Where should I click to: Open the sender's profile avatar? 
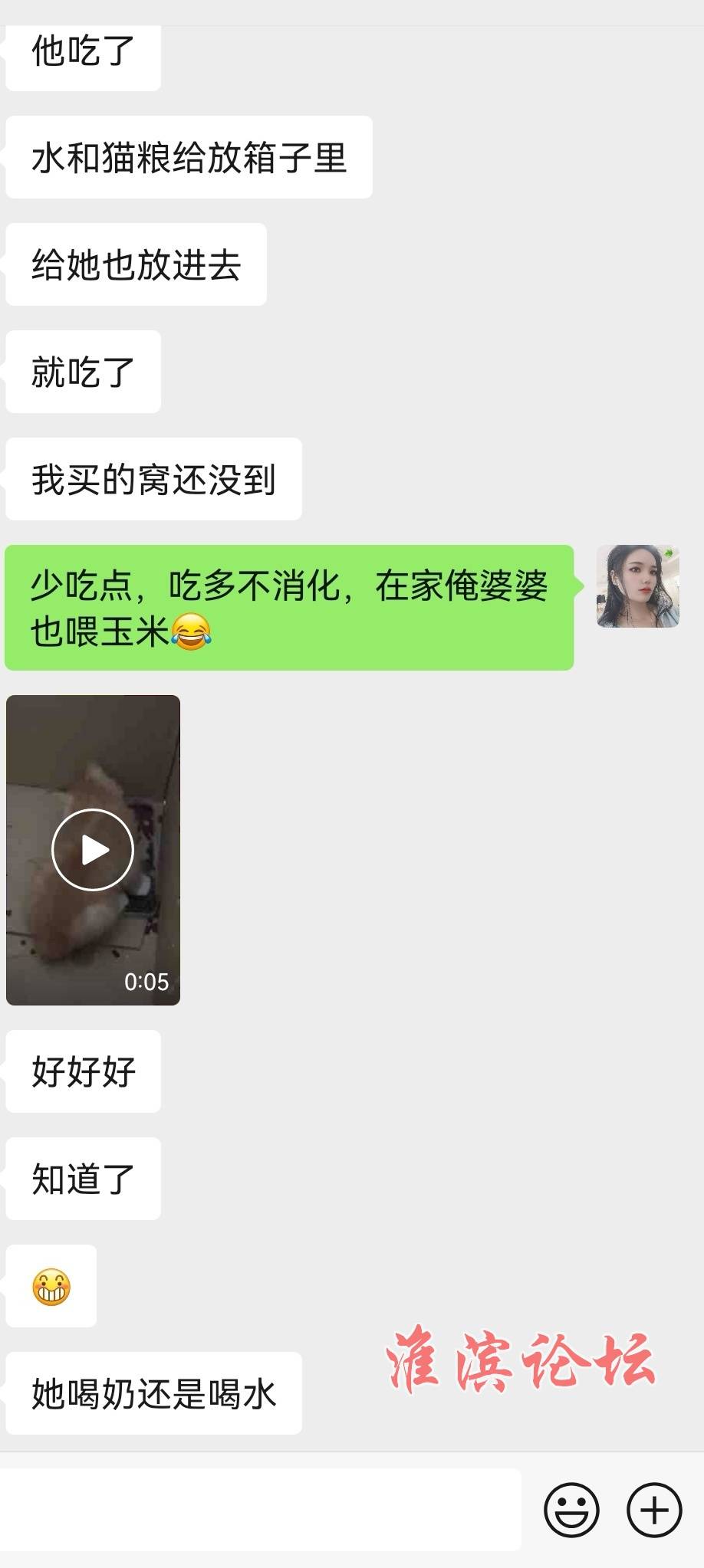tap(638, 586)
